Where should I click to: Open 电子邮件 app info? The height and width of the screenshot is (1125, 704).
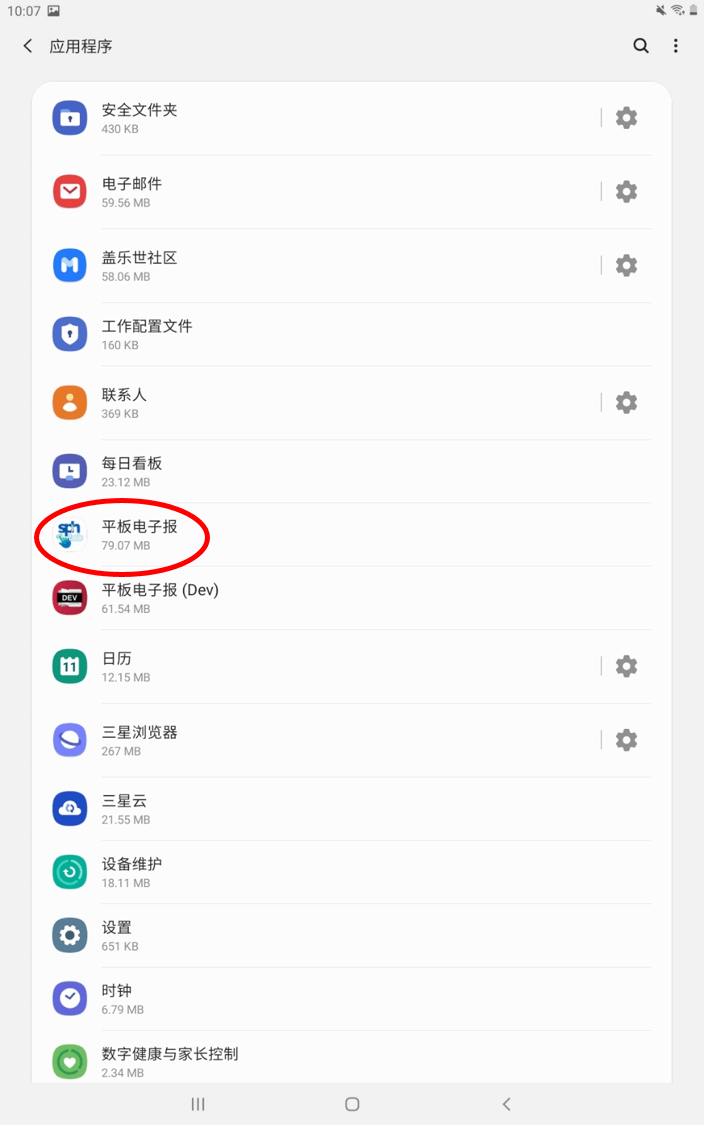[x=300, y=192]
